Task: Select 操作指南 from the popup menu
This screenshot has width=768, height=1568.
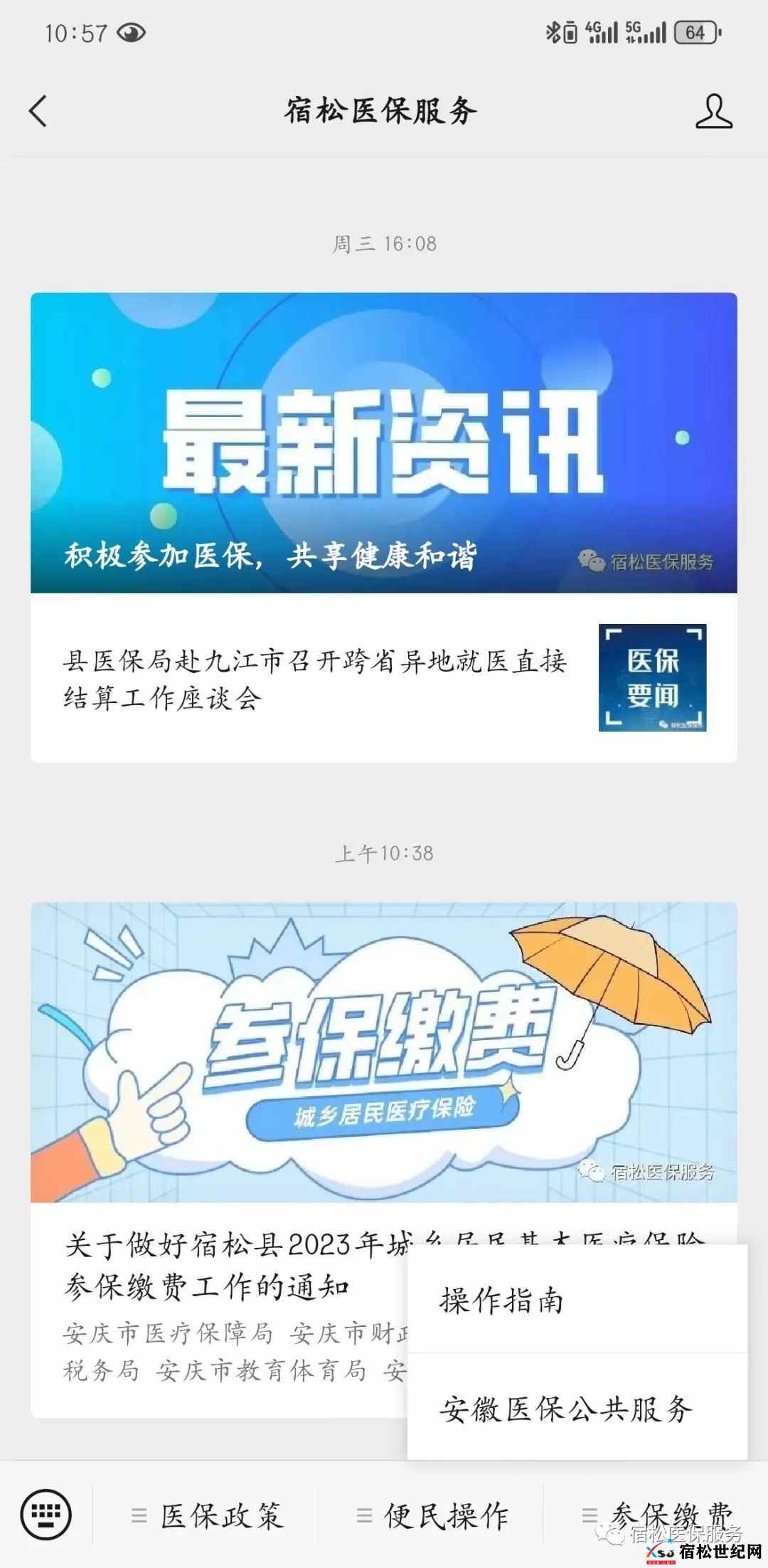Action: coord(576,1301)
